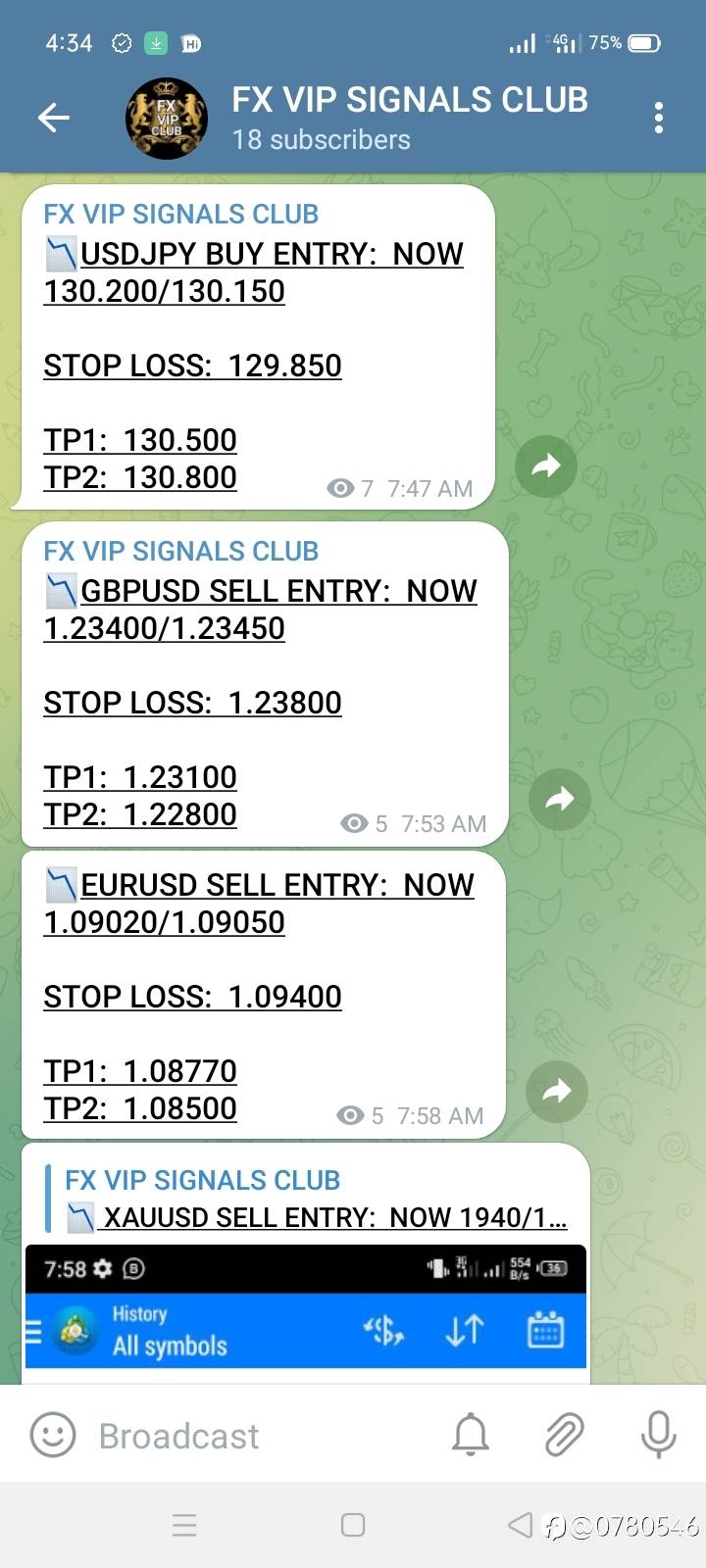Go back using the header arrow

coord(53,119)
